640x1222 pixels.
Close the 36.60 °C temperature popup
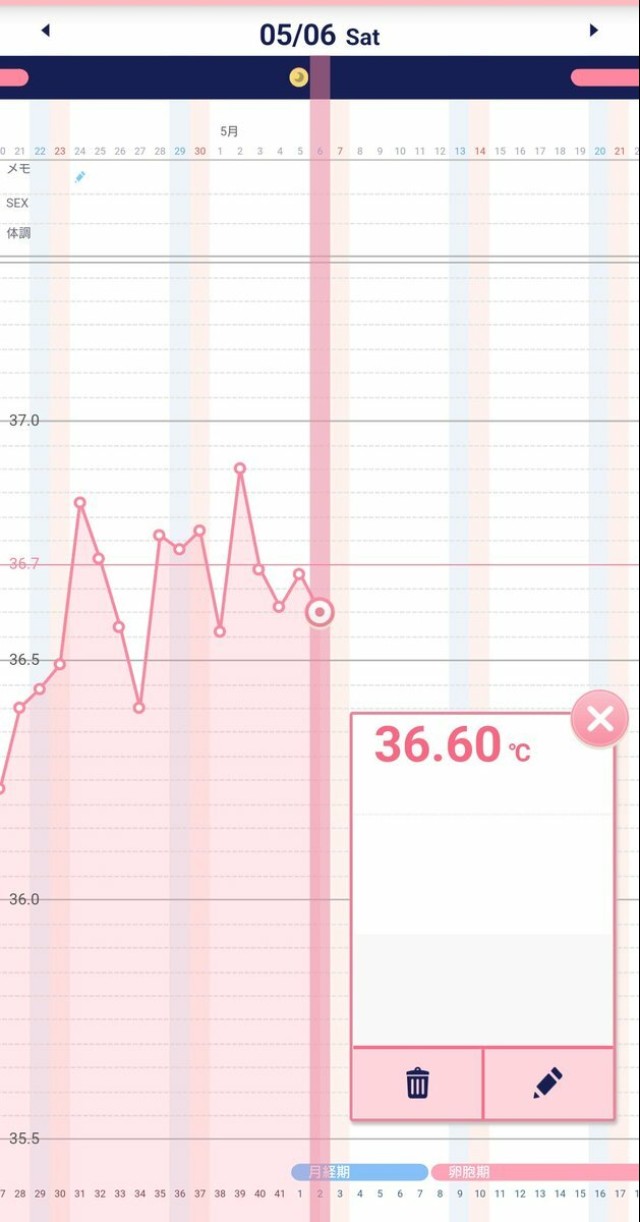click(x=600, y=718)
